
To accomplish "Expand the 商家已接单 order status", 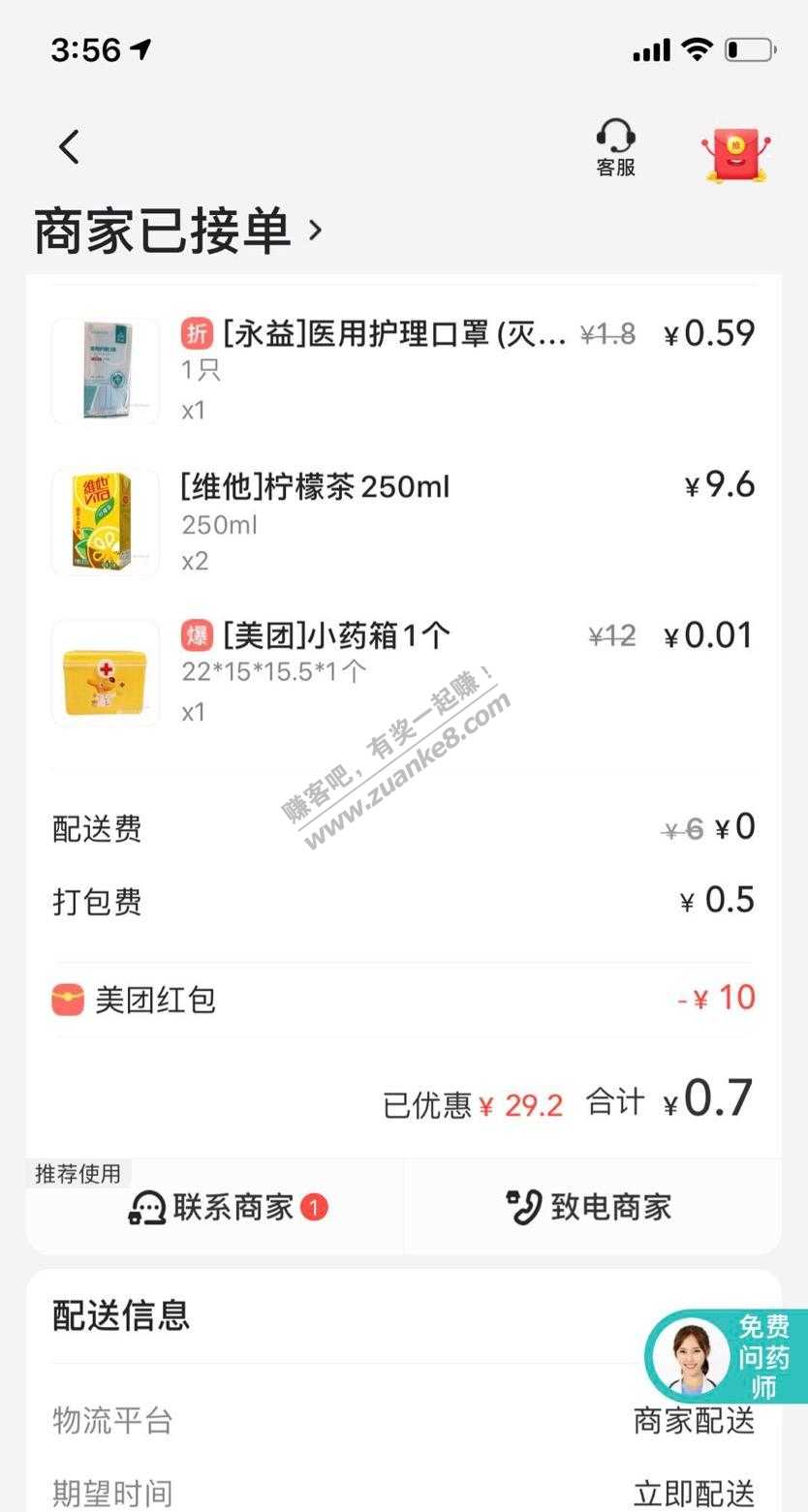I will pyautogui.click(x=178, y=231).
